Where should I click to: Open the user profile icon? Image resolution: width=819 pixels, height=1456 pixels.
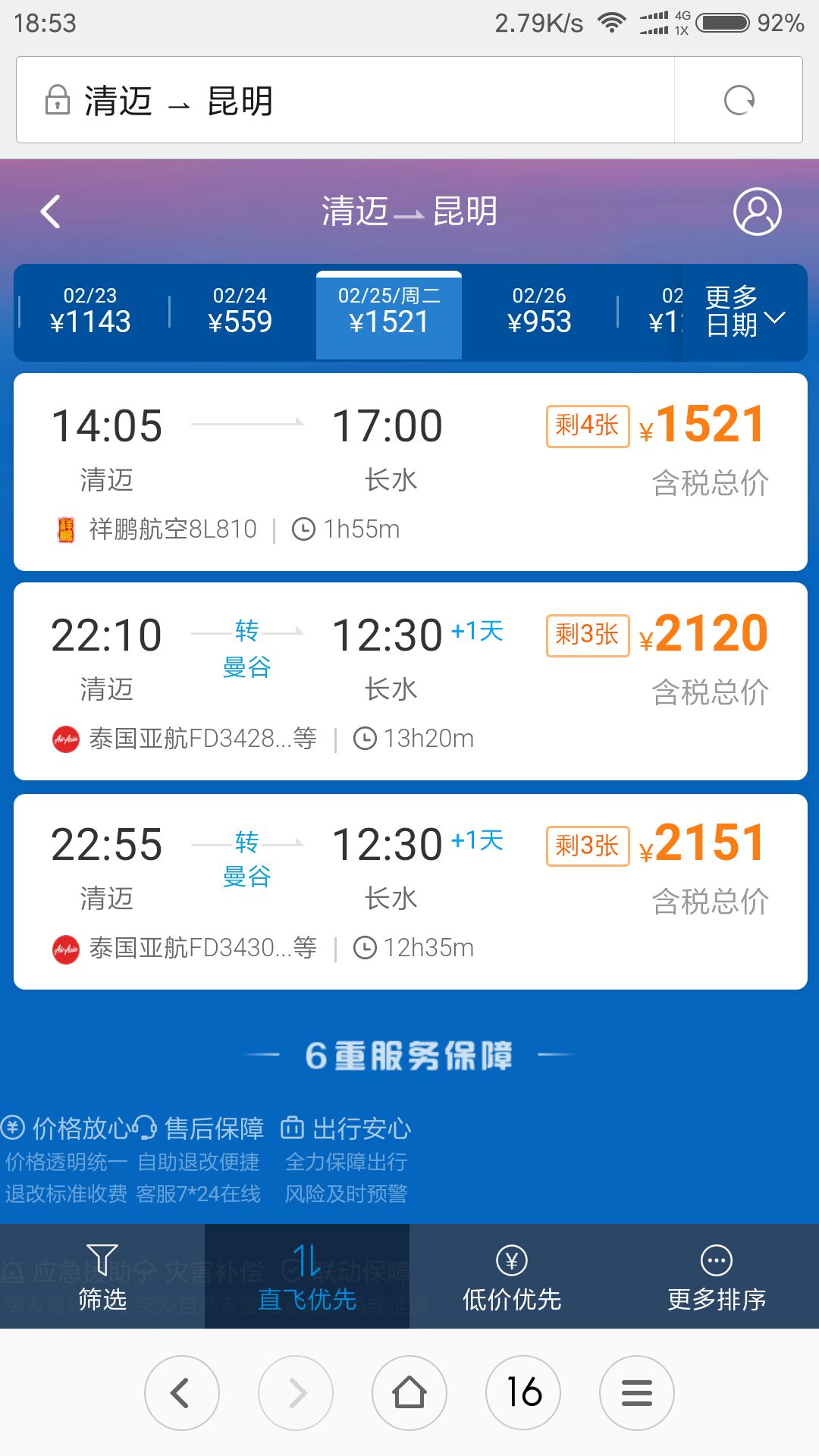coord(757,212)
